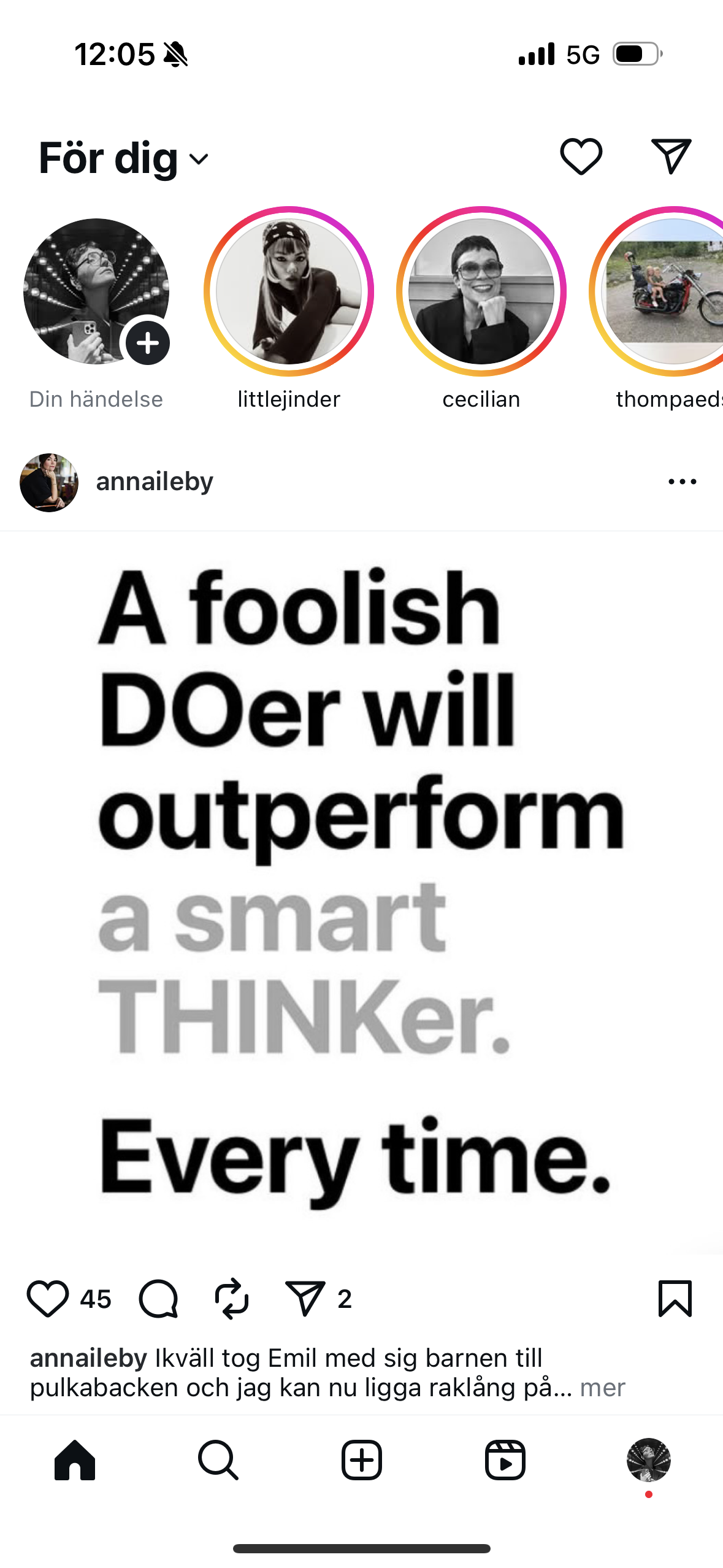Image resolution: width=723 pixels, height=1568 pixels.
Task: View cecilian's story
Action: pos(481,291)
